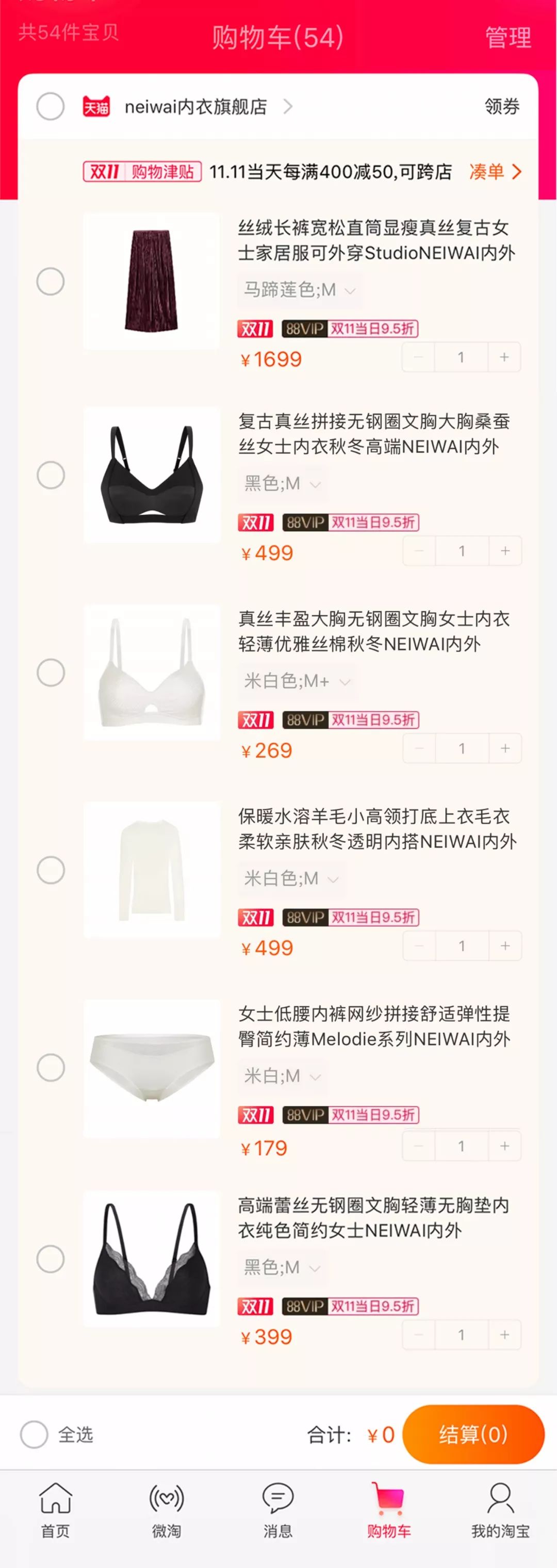557x1568 pixels.
Task: Open the 黑色;M dropdown on the silk bra
Action: (280, 484)
